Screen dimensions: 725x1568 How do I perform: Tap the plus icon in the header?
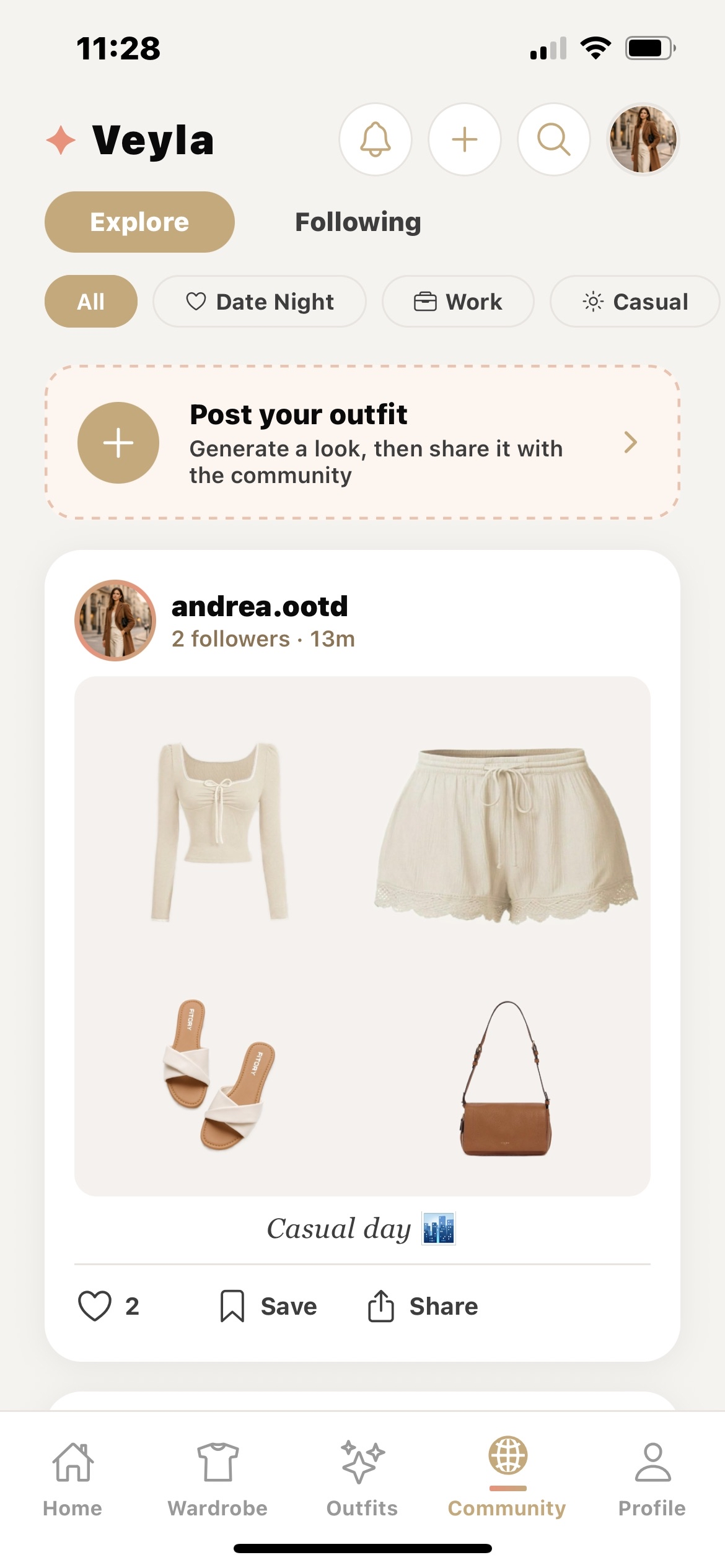465,139
